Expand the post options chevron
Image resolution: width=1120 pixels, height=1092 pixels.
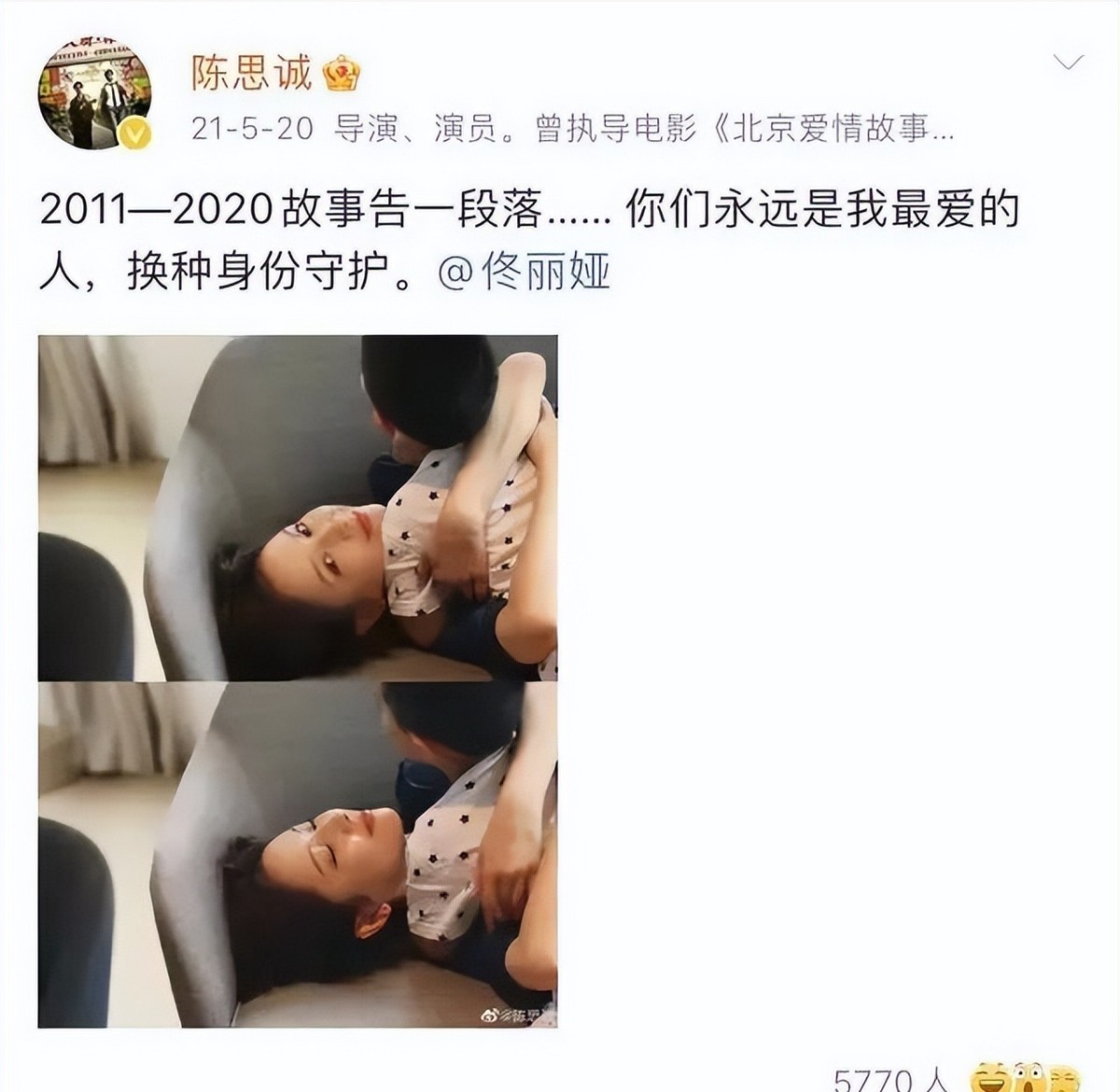[x=1067, y=63]
